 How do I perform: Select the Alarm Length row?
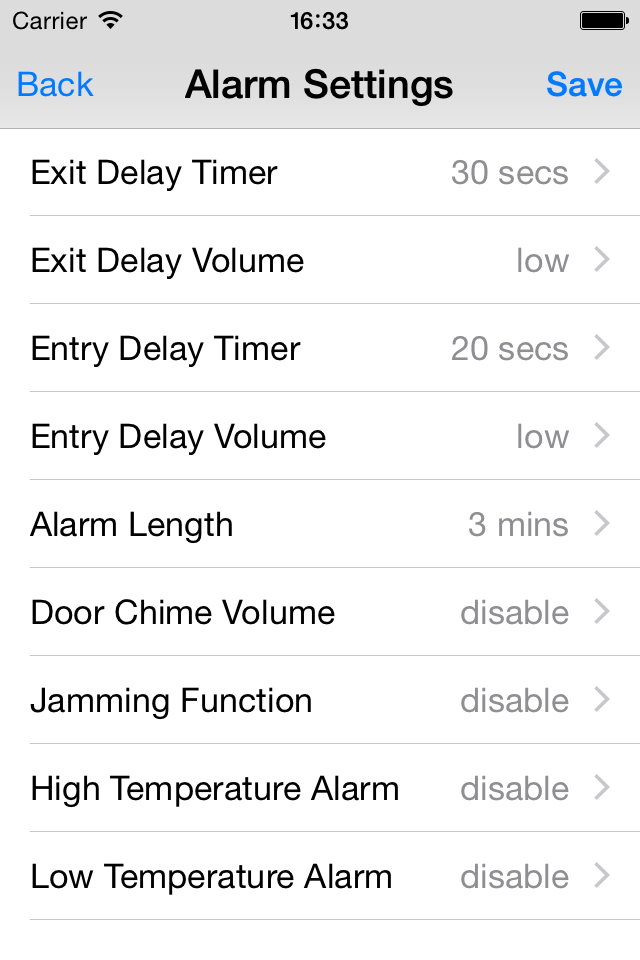point(320,525)
